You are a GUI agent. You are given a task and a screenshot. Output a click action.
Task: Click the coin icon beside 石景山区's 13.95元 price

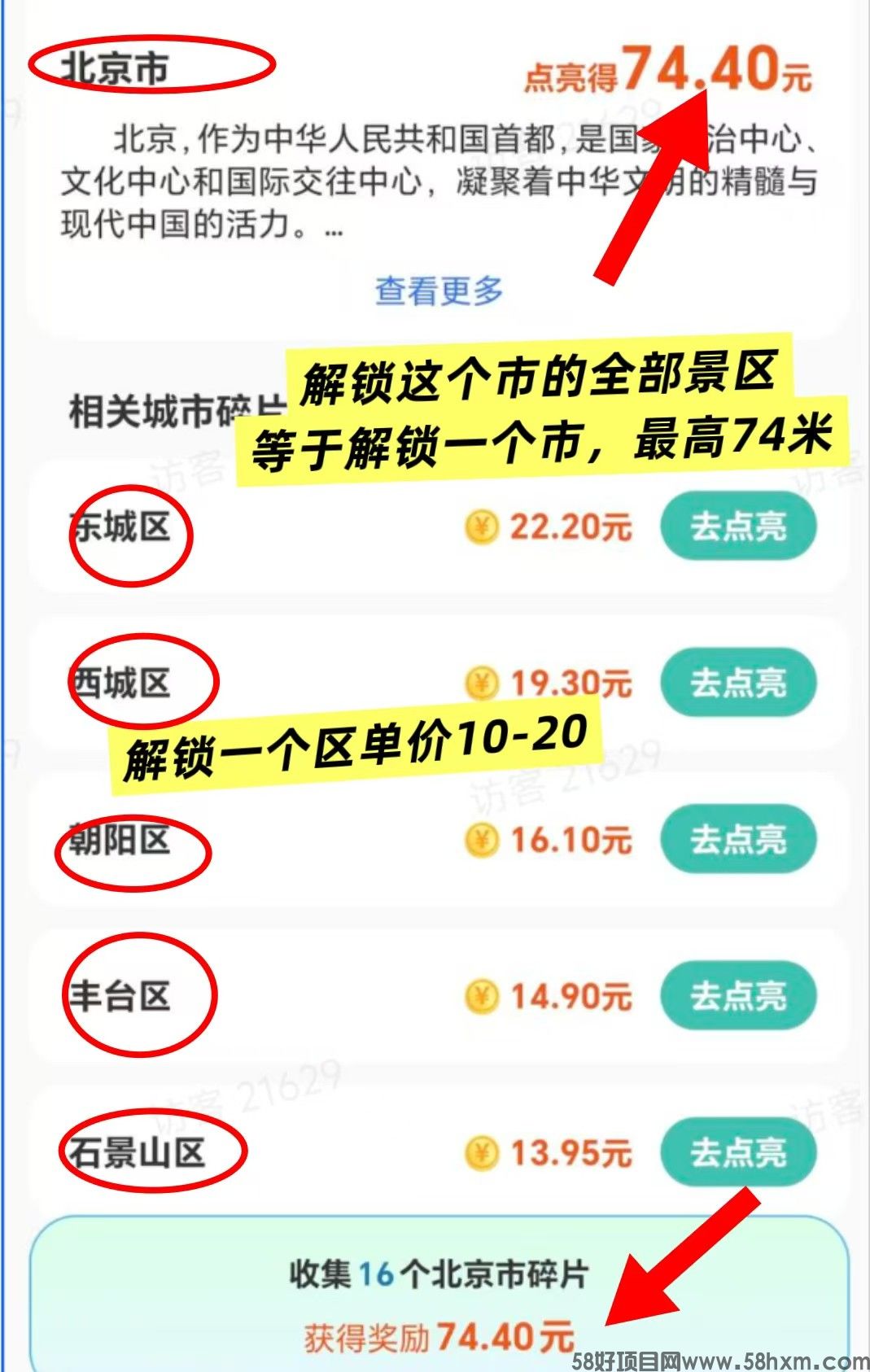[x=483, y=1151]
